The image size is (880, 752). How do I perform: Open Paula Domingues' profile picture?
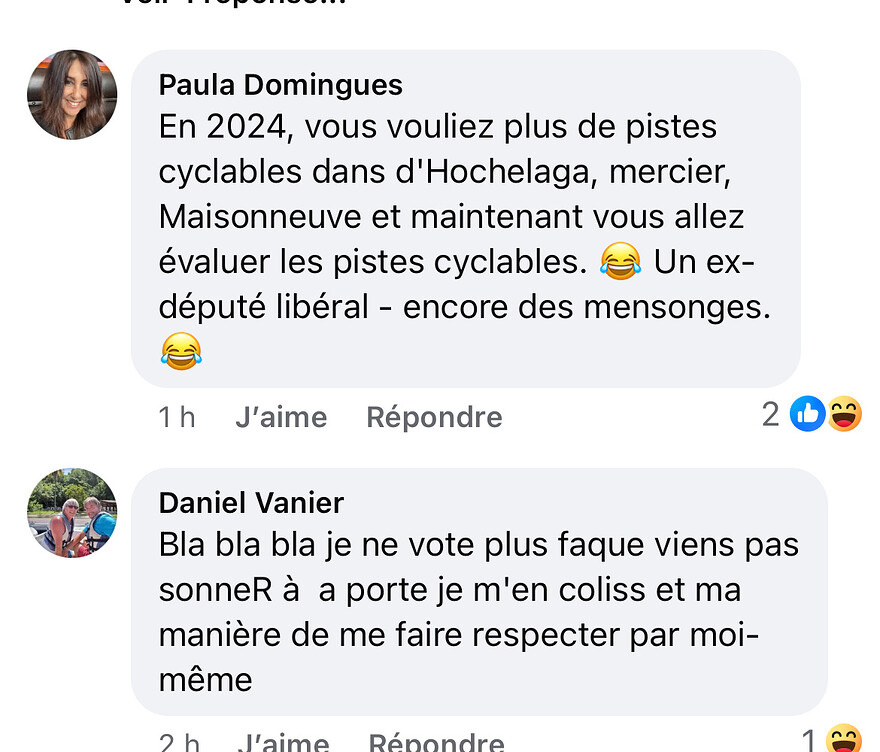[72, 95]
